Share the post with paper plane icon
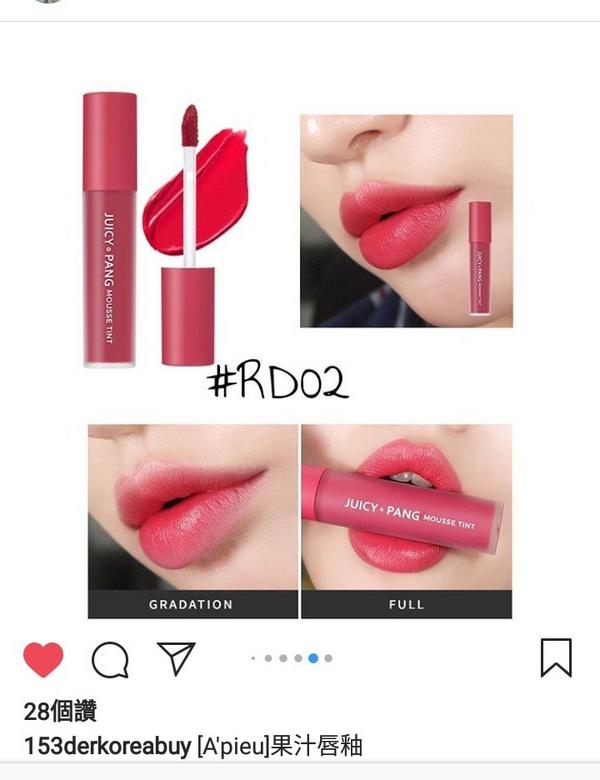The image size is (600, 780). point(176,658)
